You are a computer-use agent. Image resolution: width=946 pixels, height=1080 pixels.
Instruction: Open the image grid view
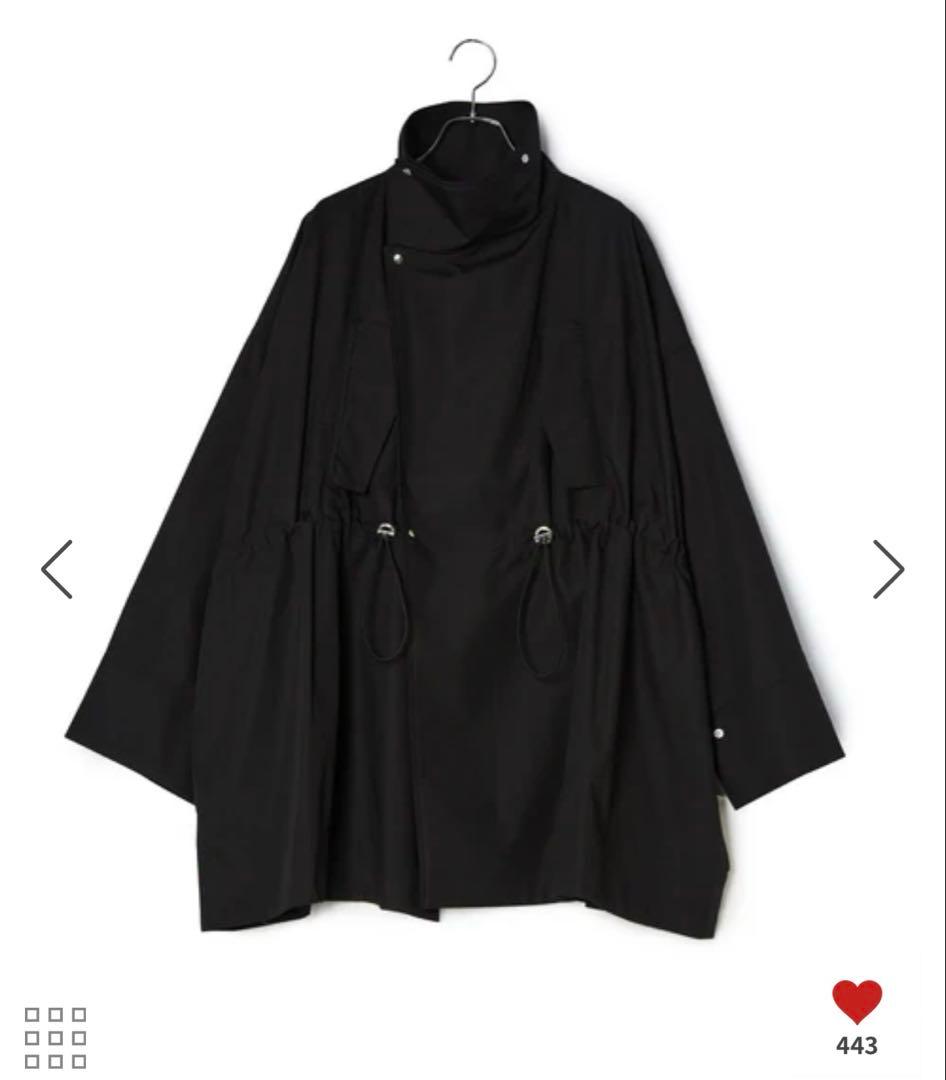(56, 1037)
